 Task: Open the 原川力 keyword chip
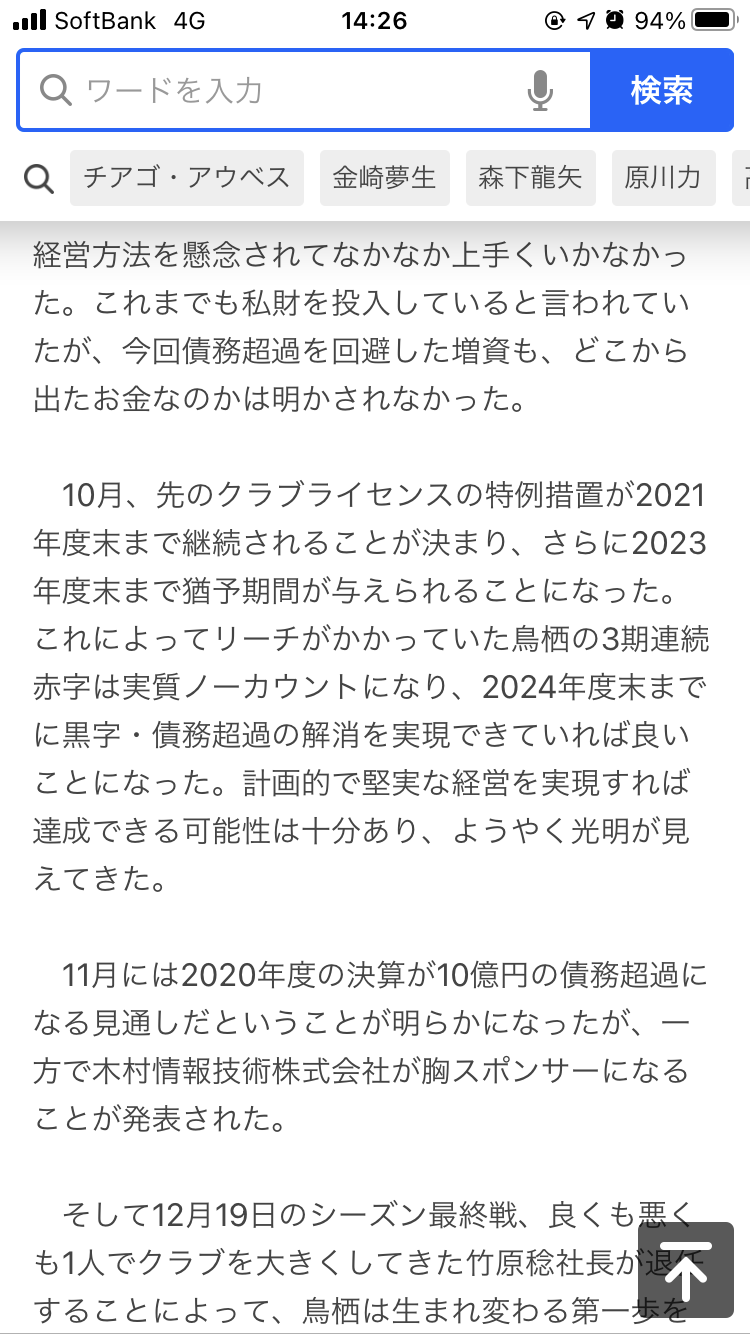tap(663, 179)
